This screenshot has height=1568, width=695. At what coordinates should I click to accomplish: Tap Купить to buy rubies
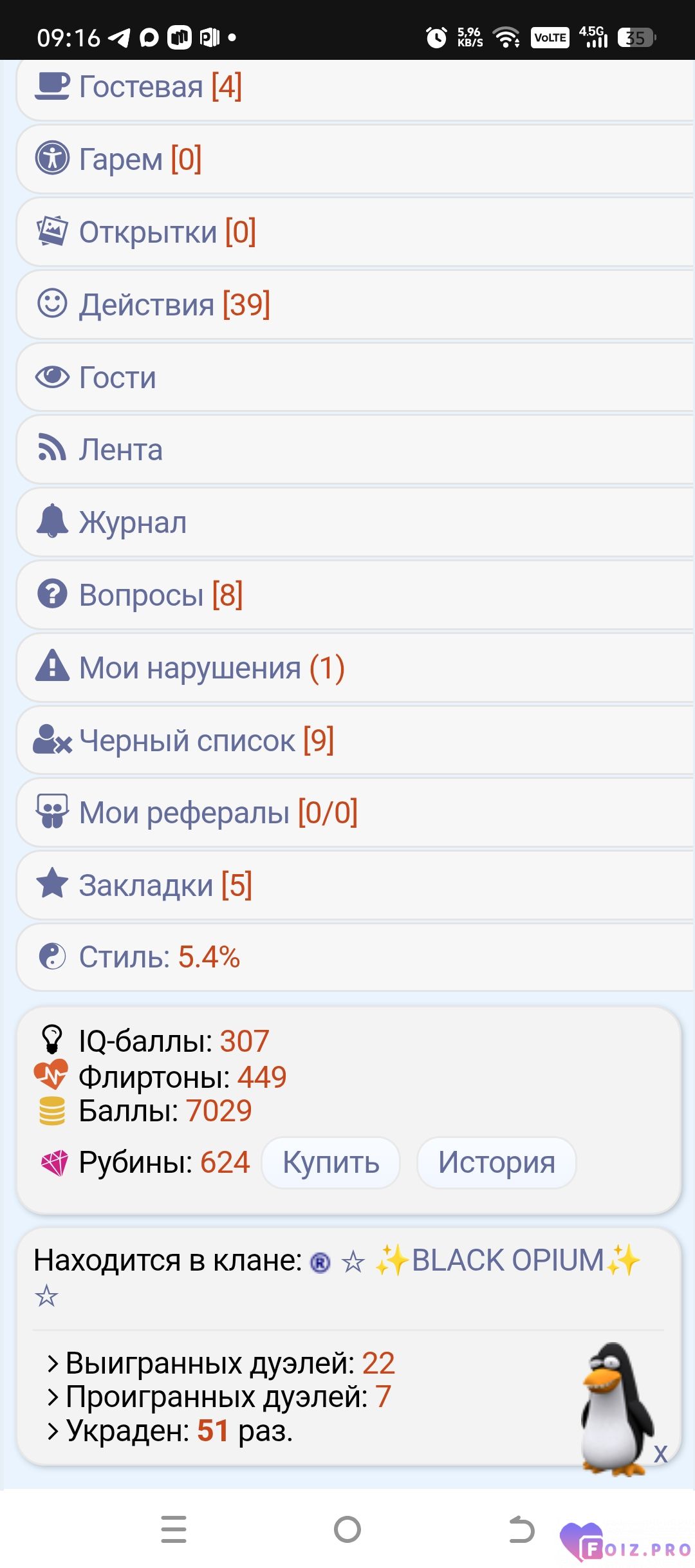click(331, 1162)
